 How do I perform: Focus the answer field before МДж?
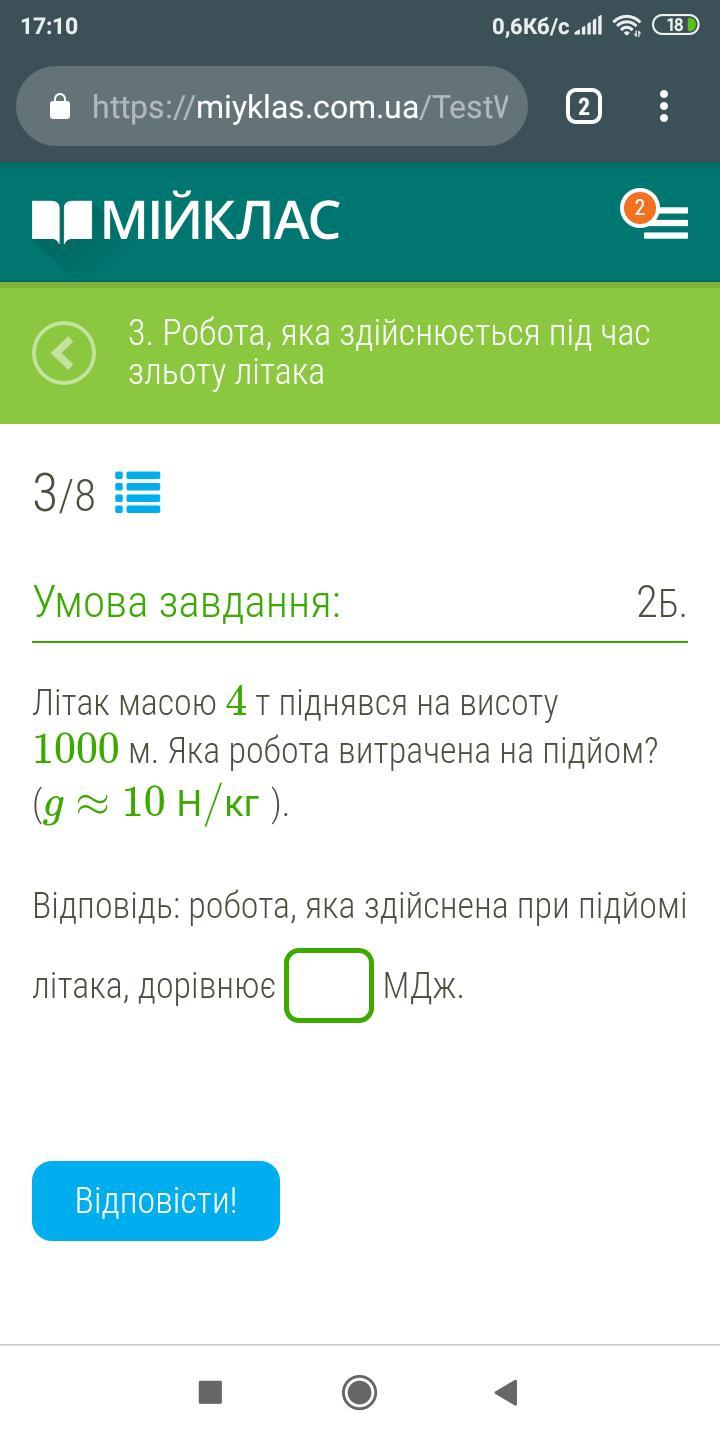(x=329, y=986)
